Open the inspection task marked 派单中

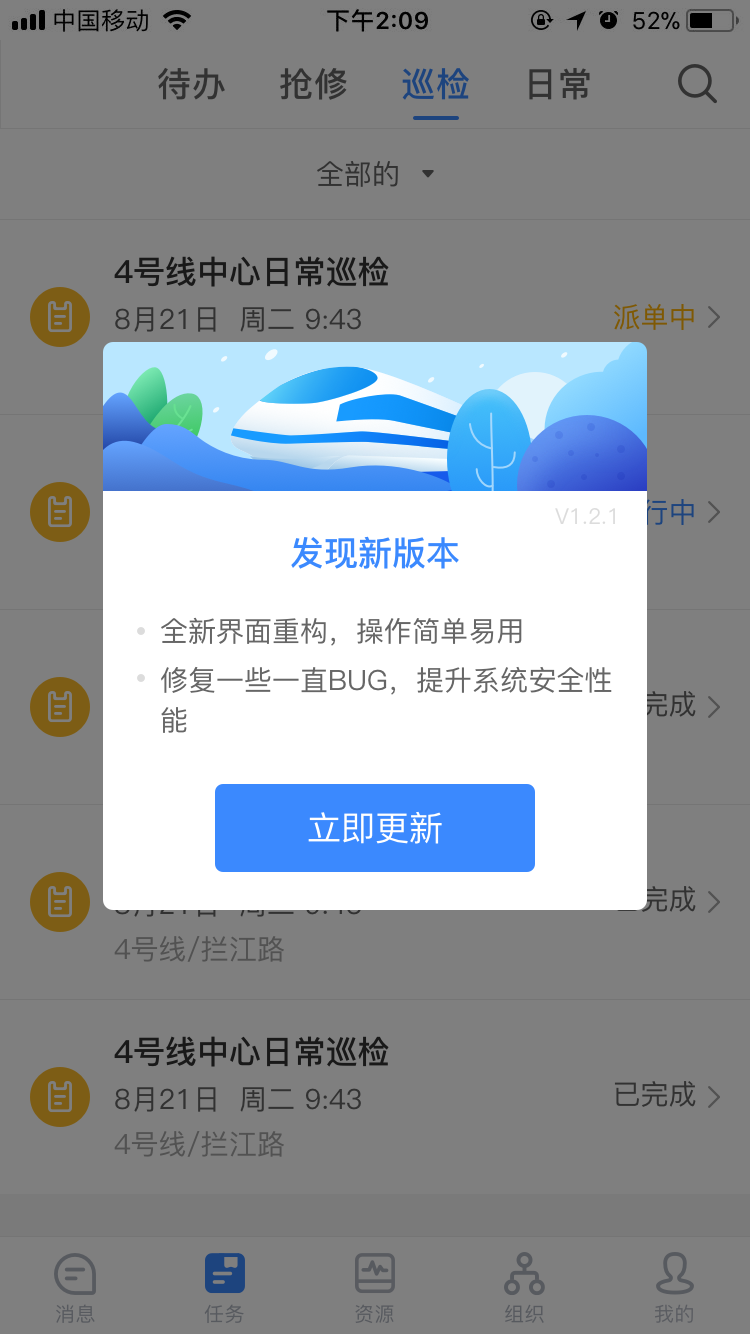(x=375, y=317)
